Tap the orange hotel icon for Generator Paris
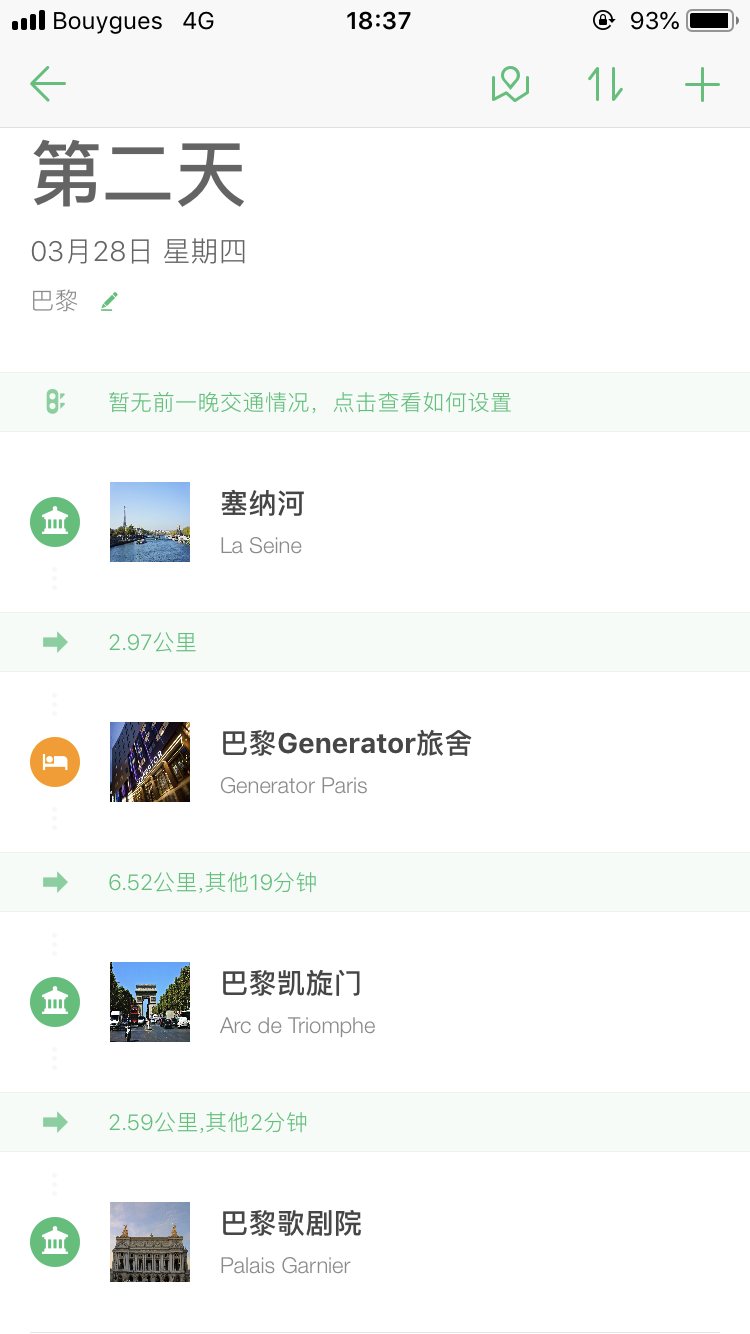 (54, 761)
